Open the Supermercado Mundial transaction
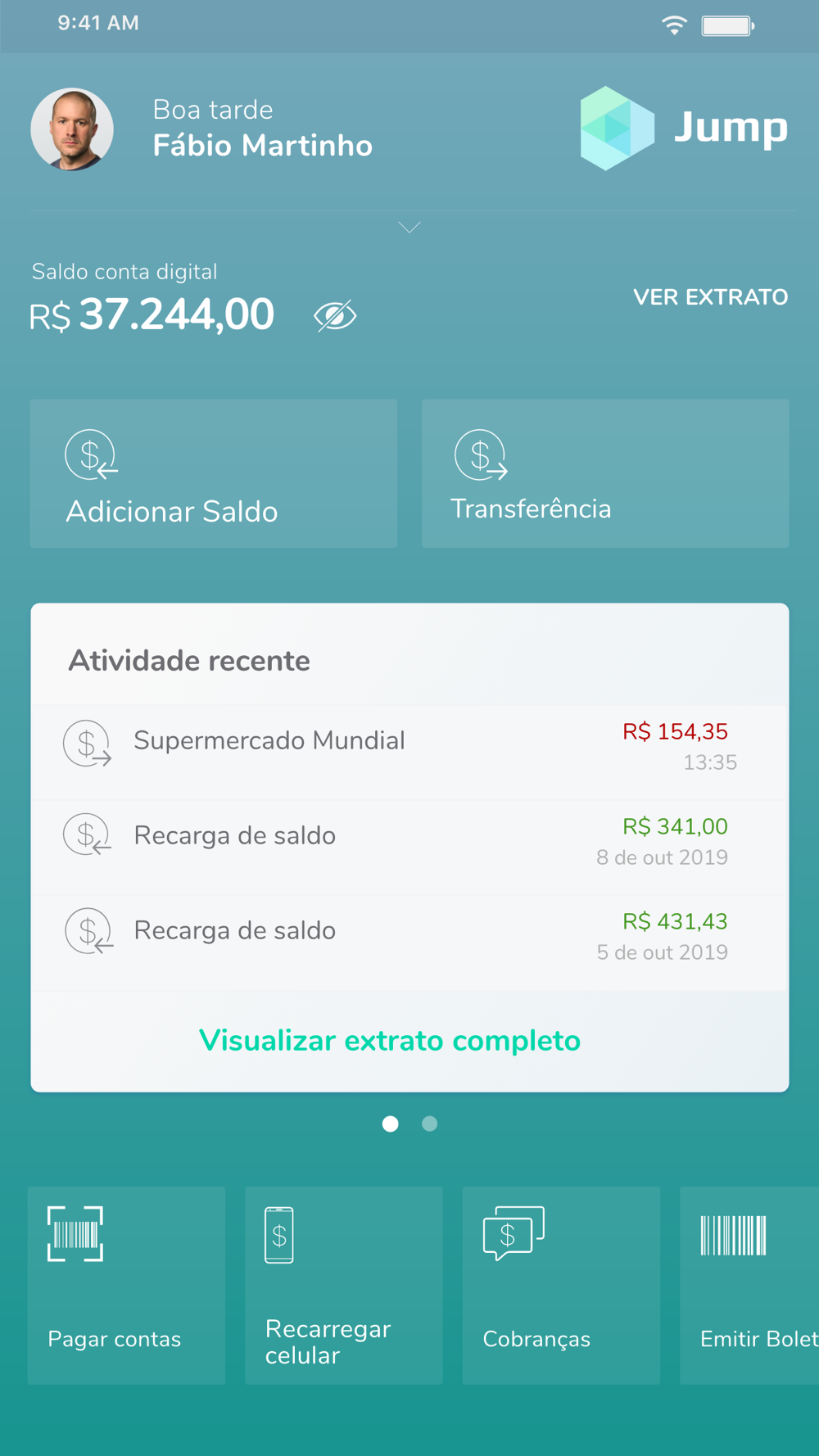The width and height of the screenshot is (819, 1456). coord(409,753)
